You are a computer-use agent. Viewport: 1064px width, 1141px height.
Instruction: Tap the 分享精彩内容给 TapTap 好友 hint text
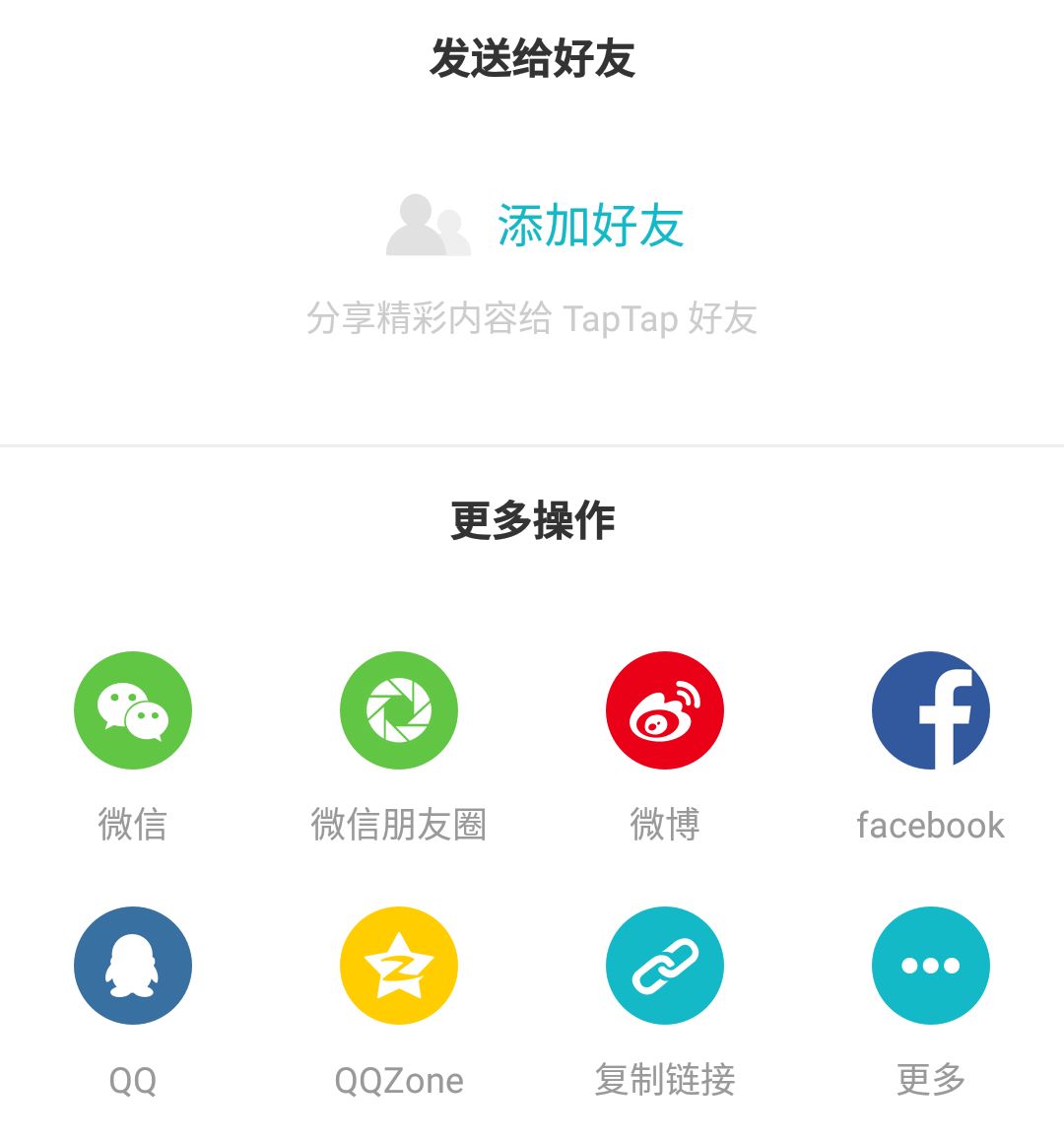532,317
